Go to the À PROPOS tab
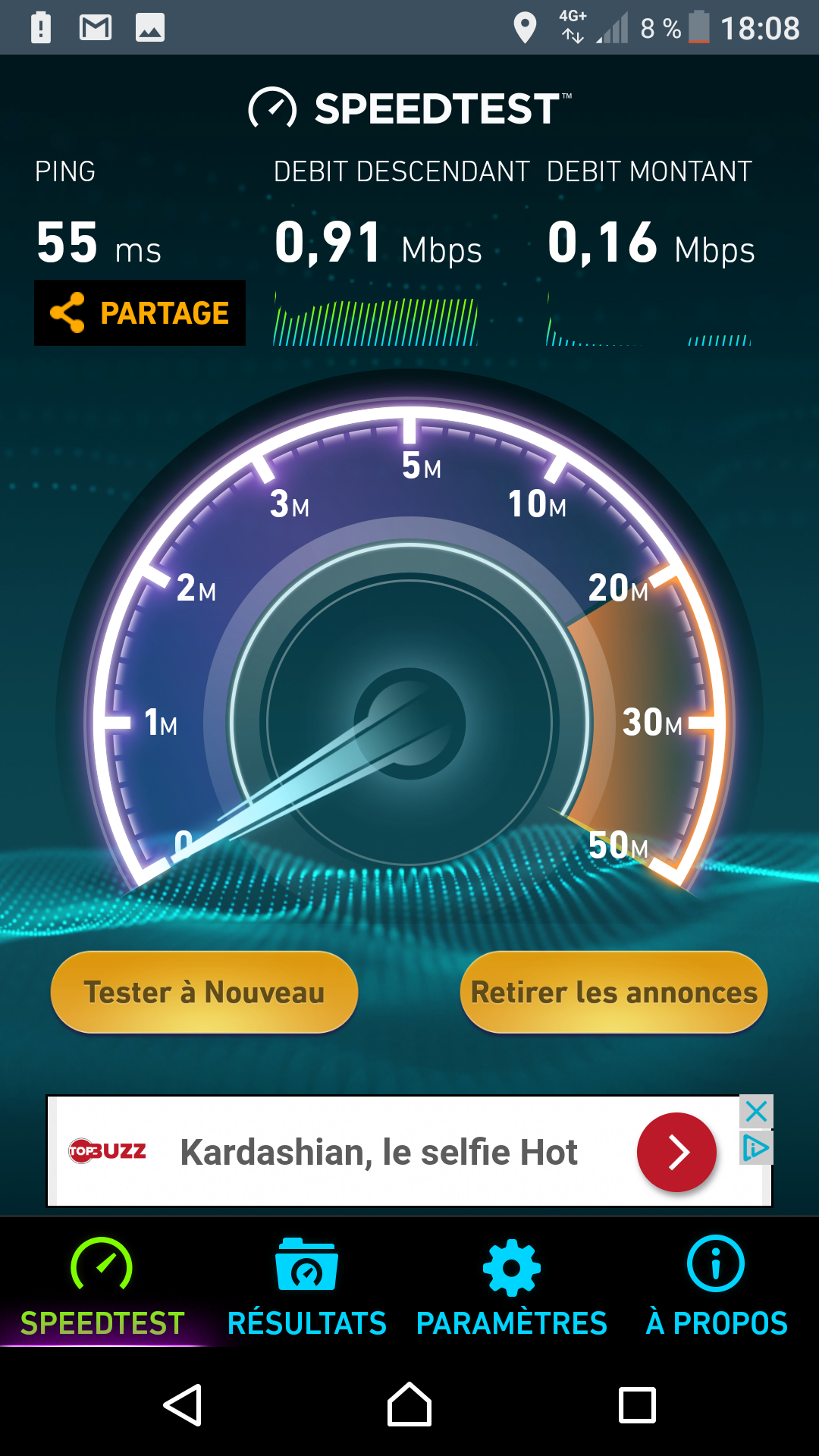The image size is (819, 1456). [x=716, y=1286]
